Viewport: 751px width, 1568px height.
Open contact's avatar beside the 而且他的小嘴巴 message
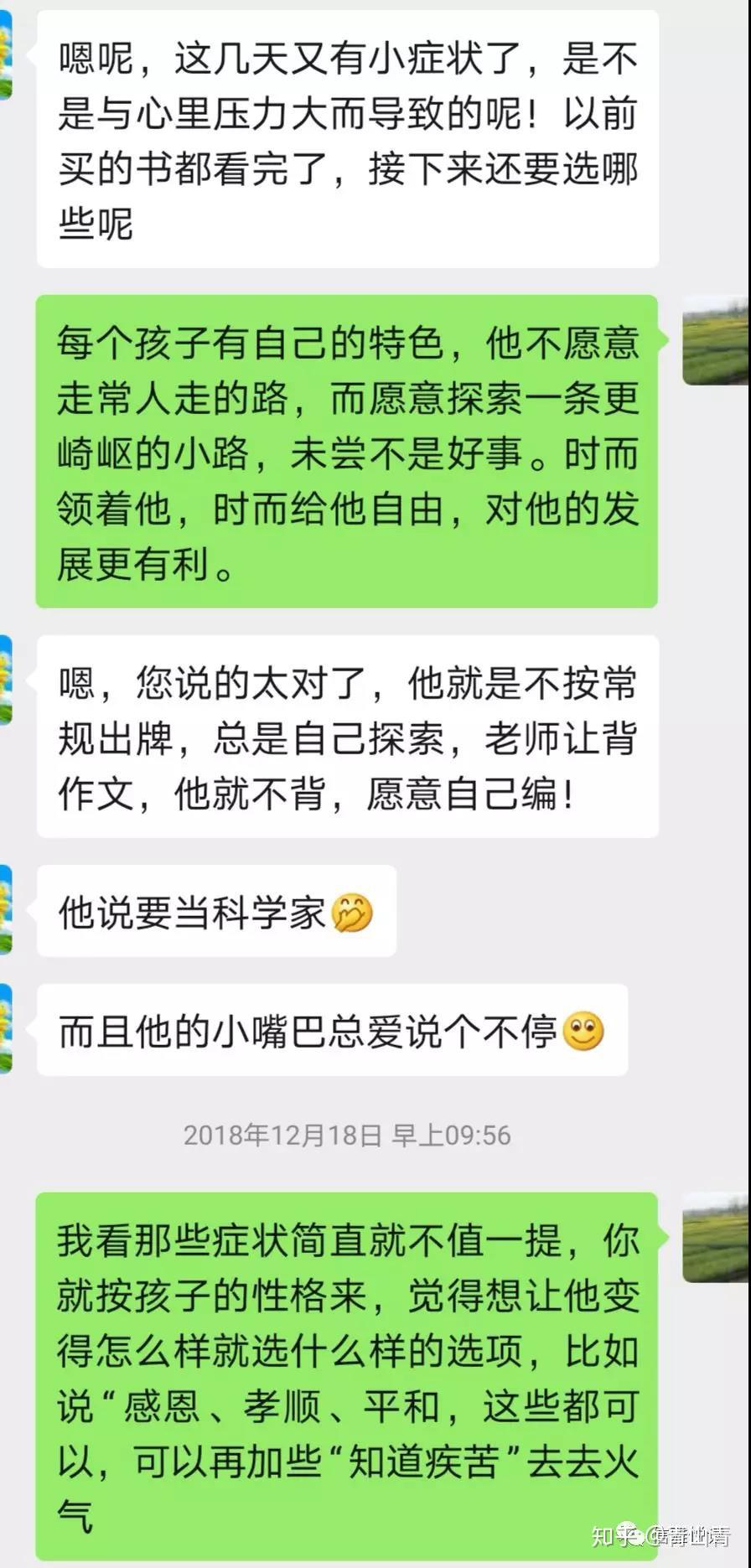pos(6,1029)
